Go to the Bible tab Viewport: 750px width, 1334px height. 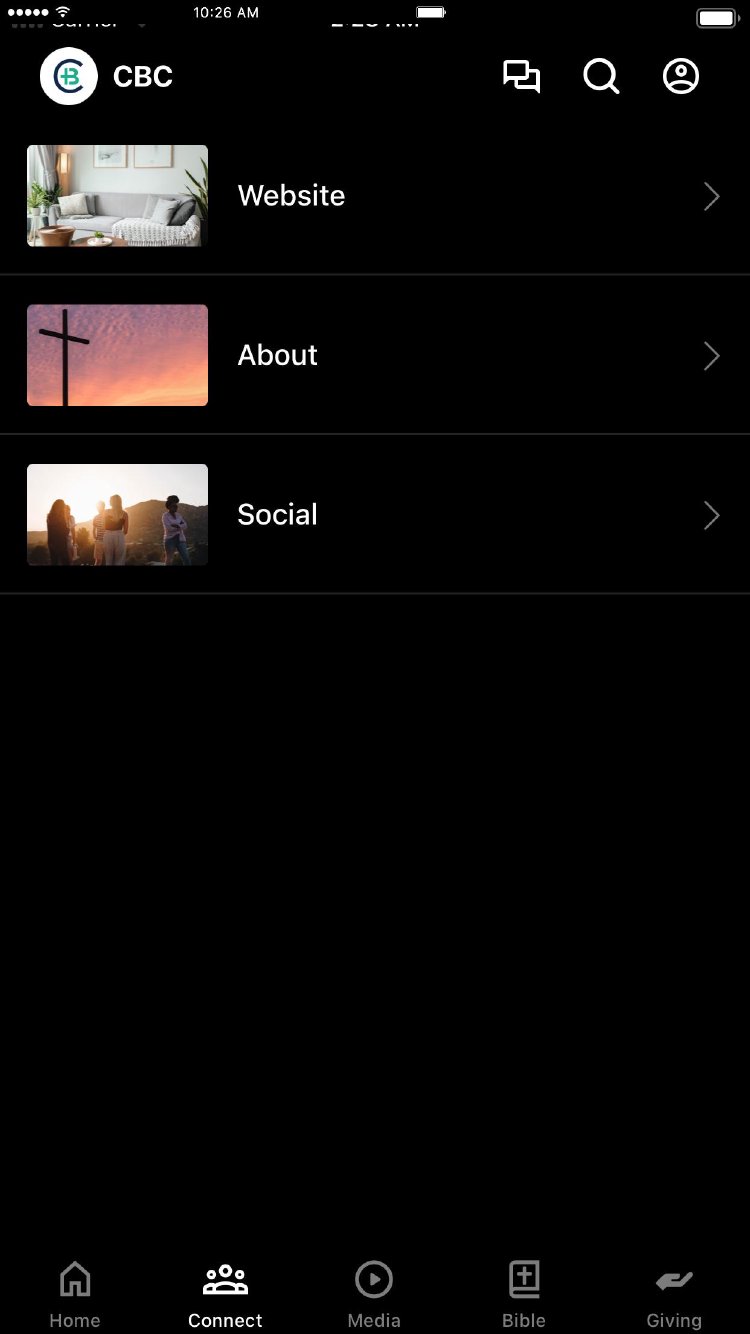[524, 1293]
